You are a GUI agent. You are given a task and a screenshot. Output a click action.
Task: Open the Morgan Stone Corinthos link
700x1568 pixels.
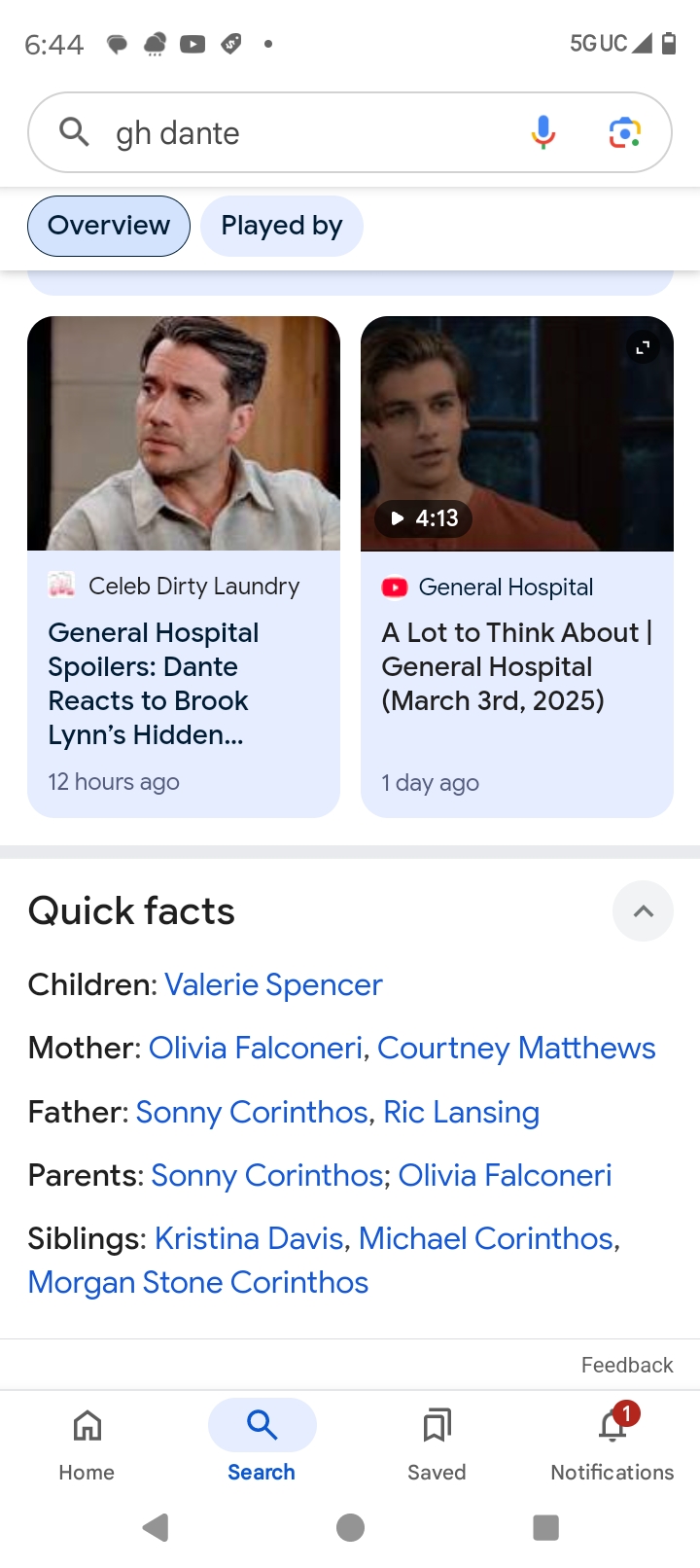[x=198, y=1283]
